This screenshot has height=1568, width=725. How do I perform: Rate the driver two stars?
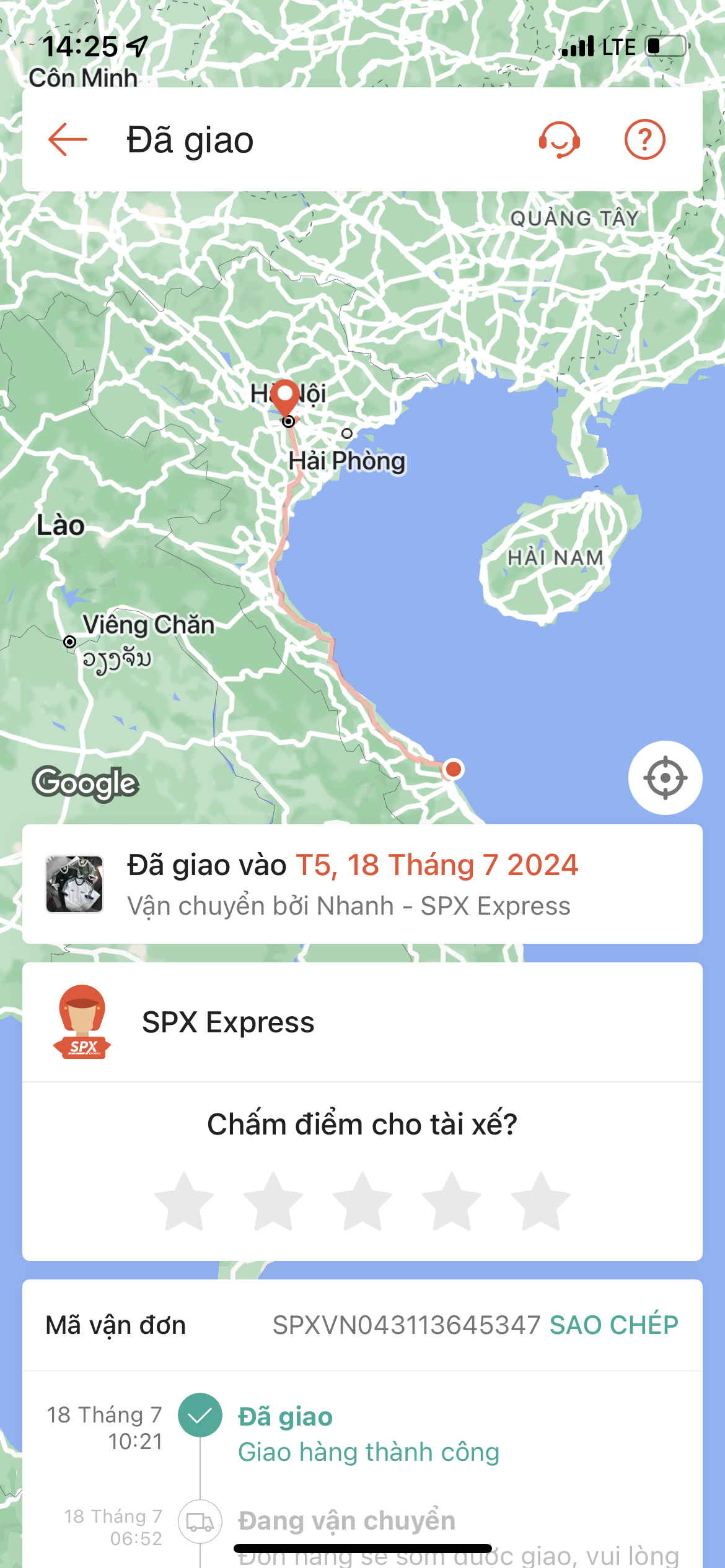click(x=273, y=1201)
